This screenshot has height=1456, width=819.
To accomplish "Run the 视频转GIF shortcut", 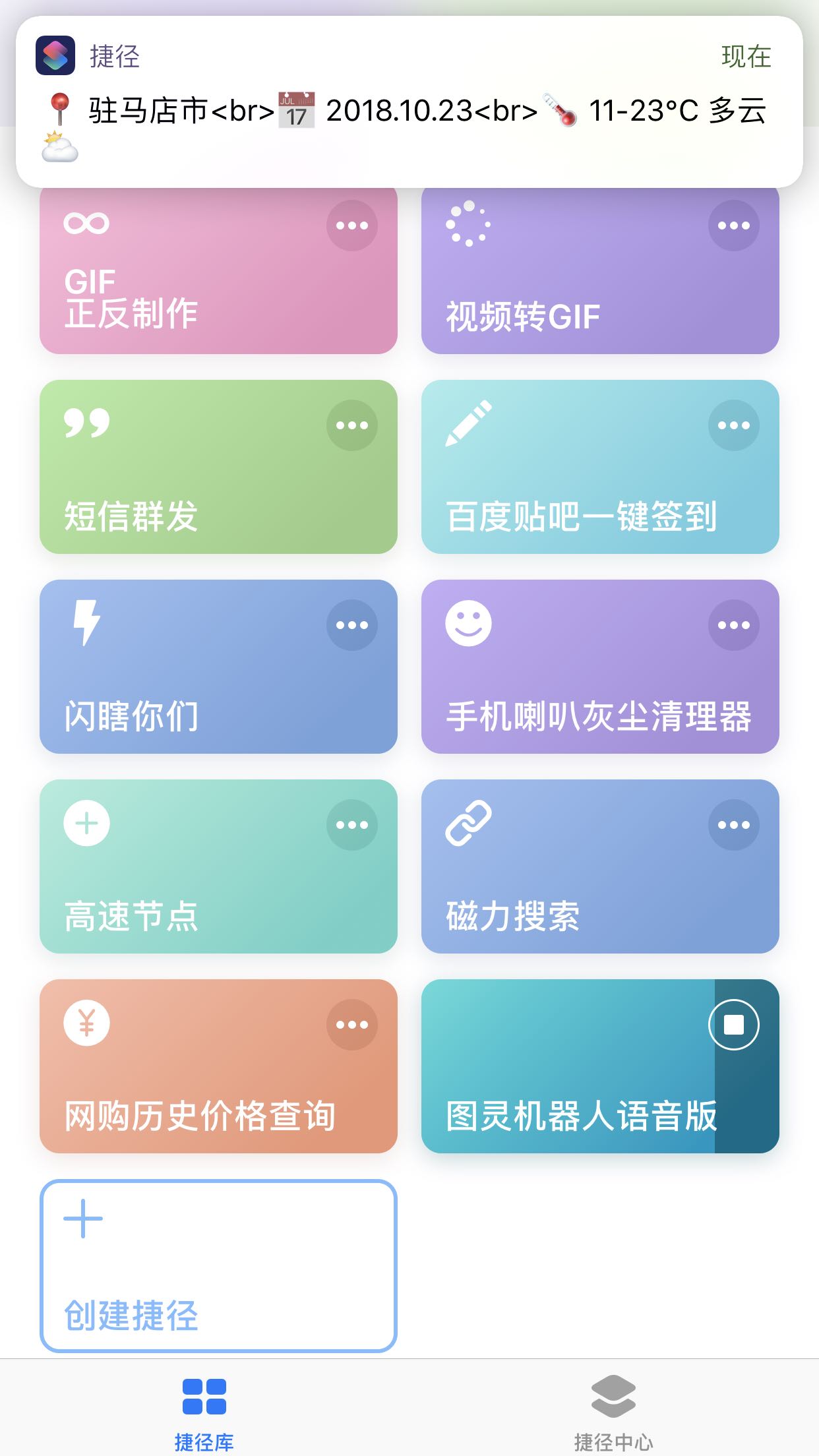I will pos(567,290).
